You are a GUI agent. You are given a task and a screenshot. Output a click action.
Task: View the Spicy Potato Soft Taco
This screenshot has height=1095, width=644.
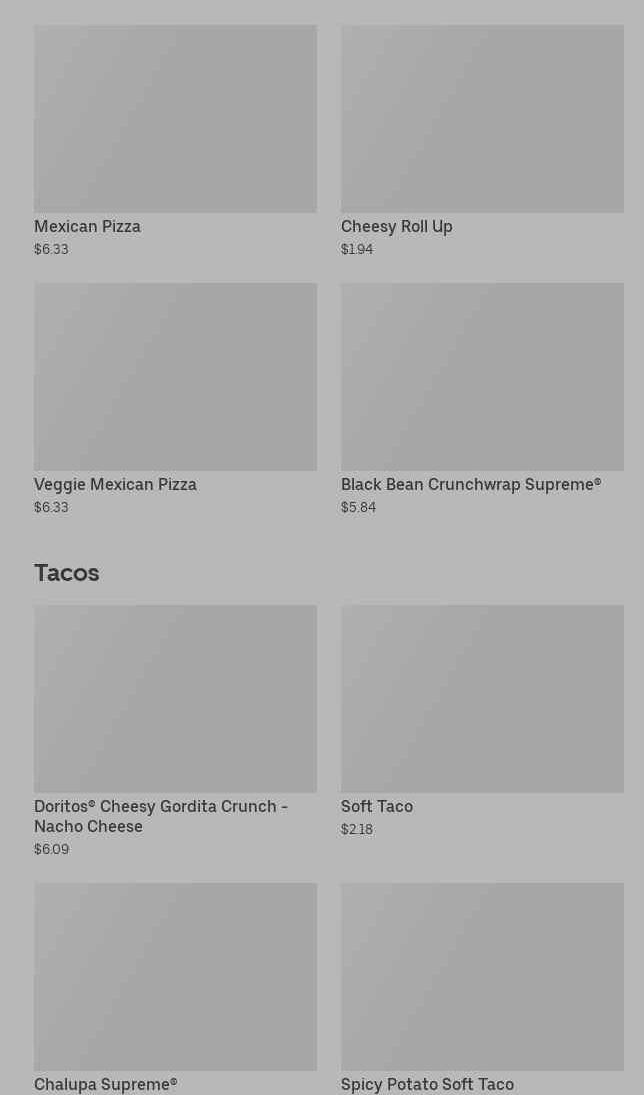point(482,988)
